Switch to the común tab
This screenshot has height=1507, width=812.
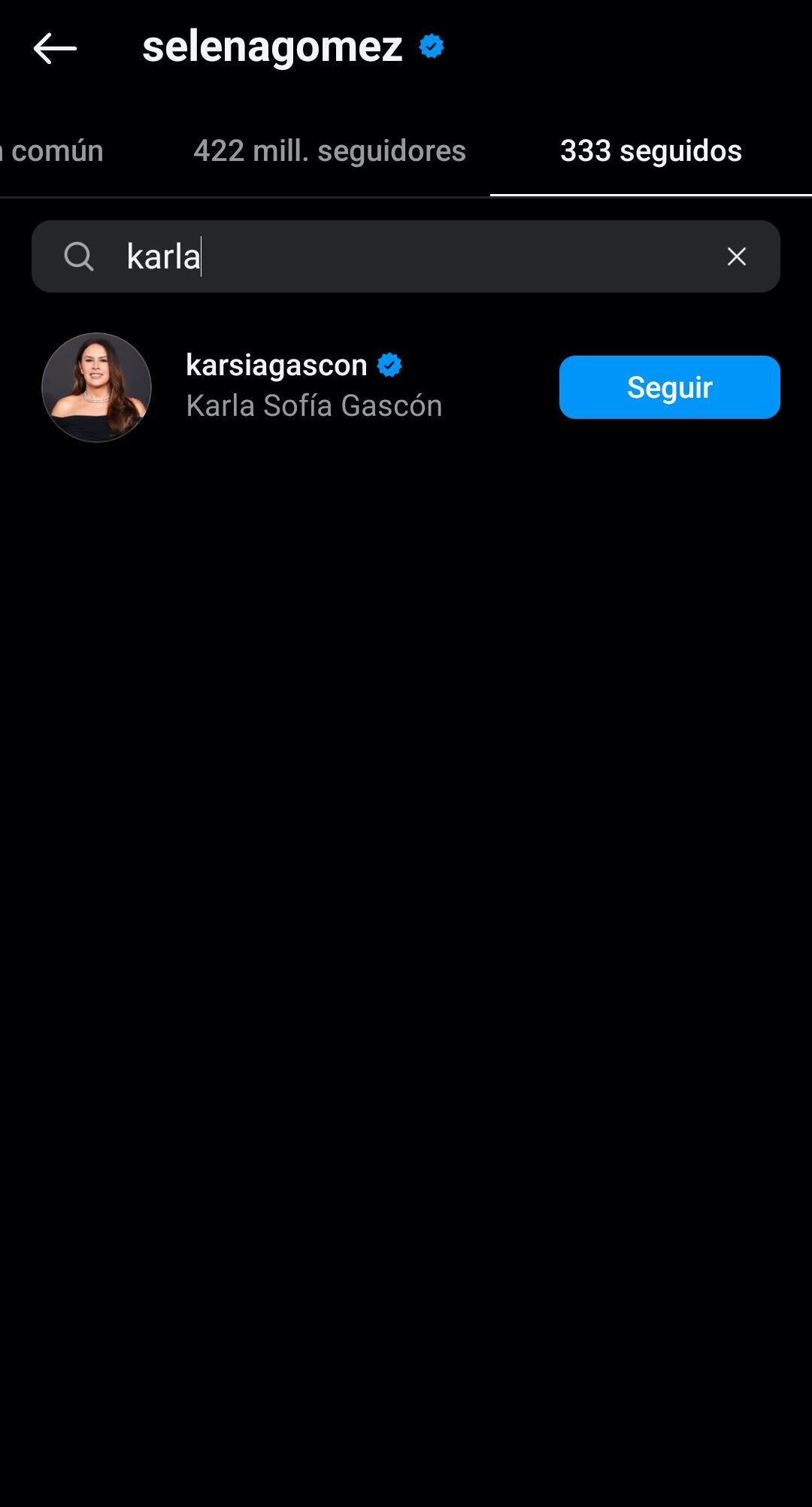pos(50,150)
